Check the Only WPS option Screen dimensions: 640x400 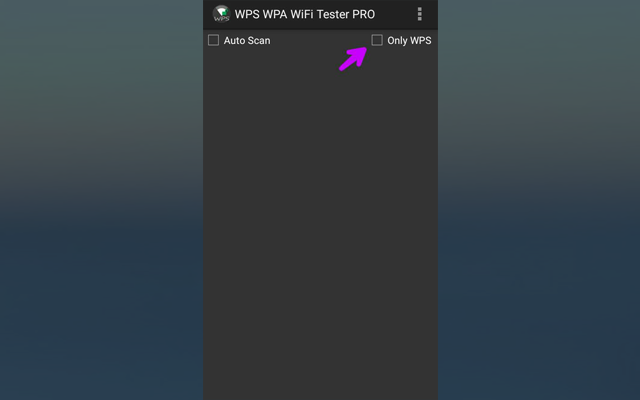pos(377,40)
